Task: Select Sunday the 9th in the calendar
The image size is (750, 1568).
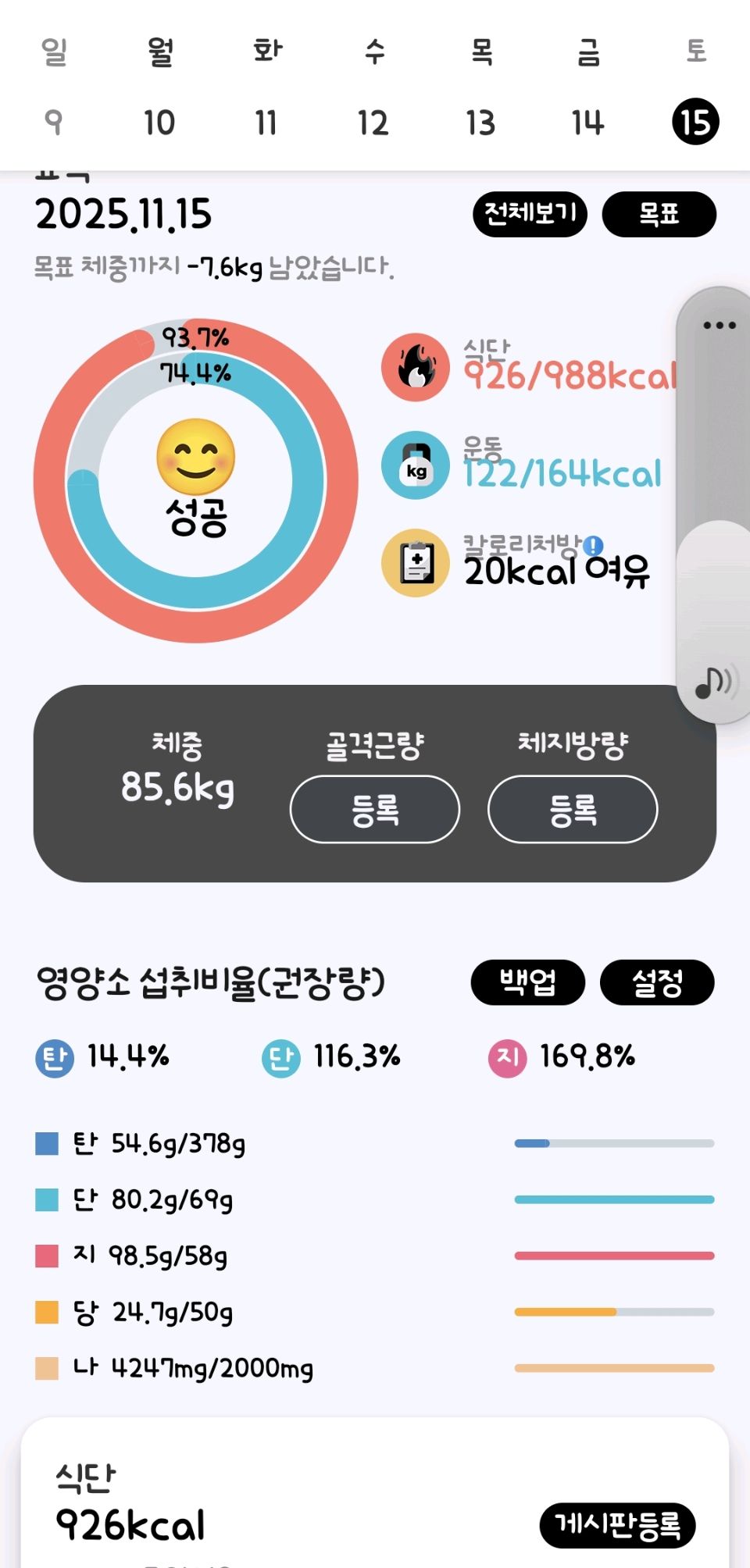Action: coord(53,123)
